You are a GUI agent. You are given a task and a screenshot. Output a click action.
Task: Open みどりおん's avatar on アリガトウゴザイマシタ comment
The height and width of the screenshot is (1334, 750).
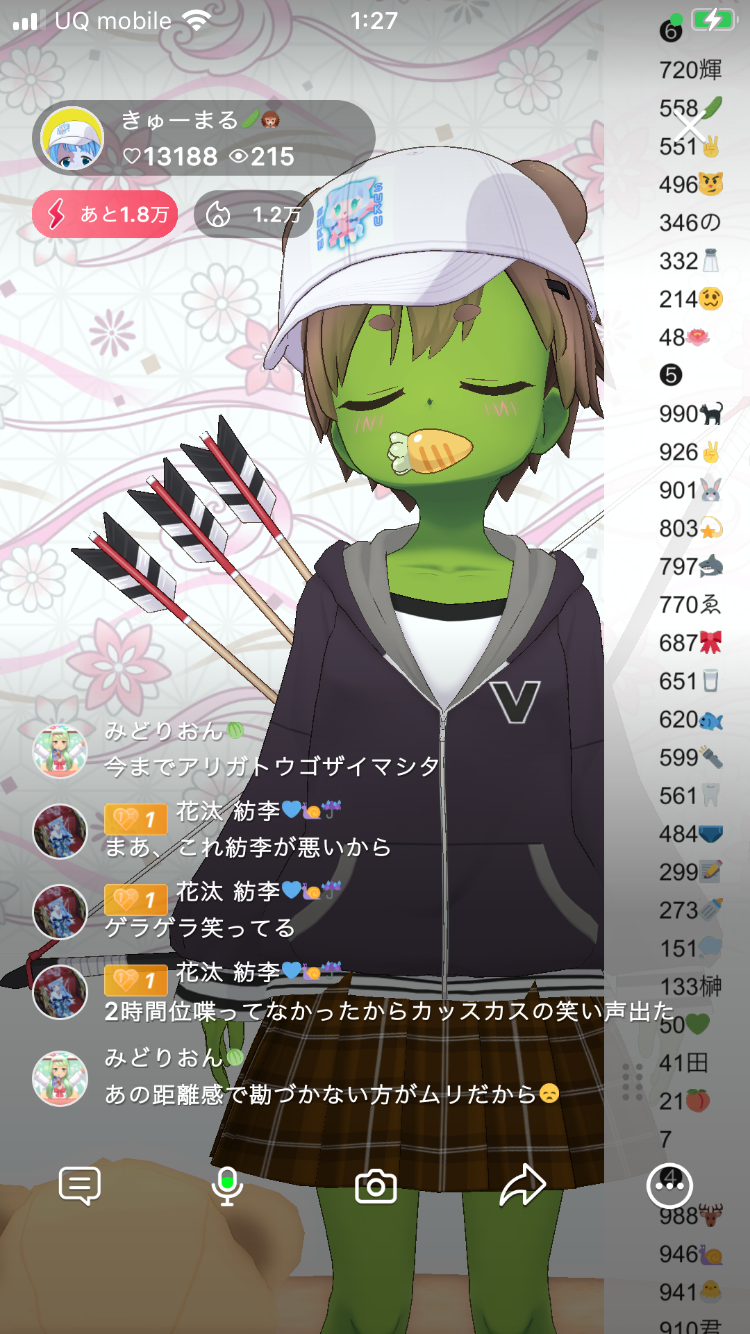click(x=60, y=751)
